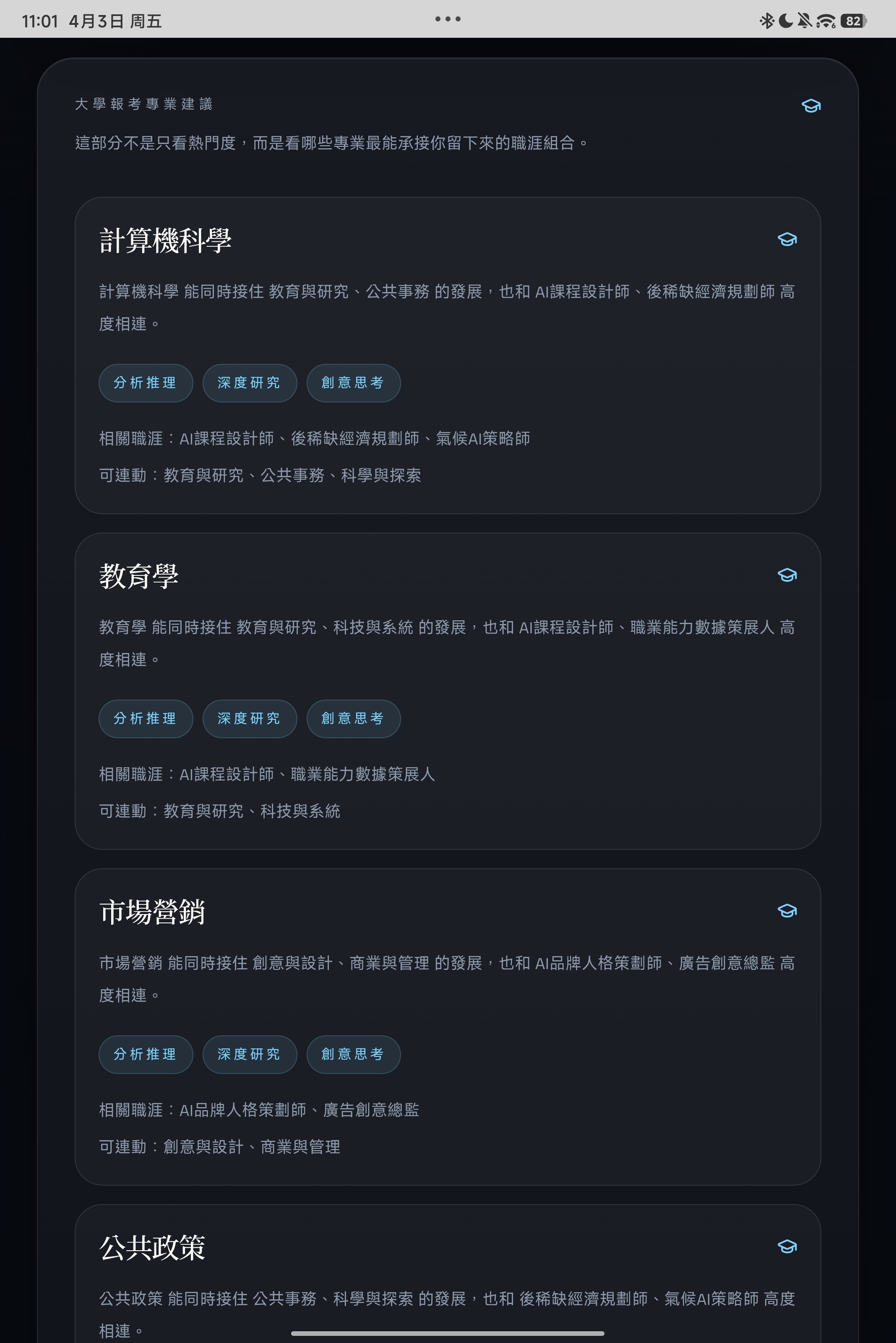896x1343 pixels.
Task: Select 創意思考 chip under 計算機科學
Action: coord(353,383)
